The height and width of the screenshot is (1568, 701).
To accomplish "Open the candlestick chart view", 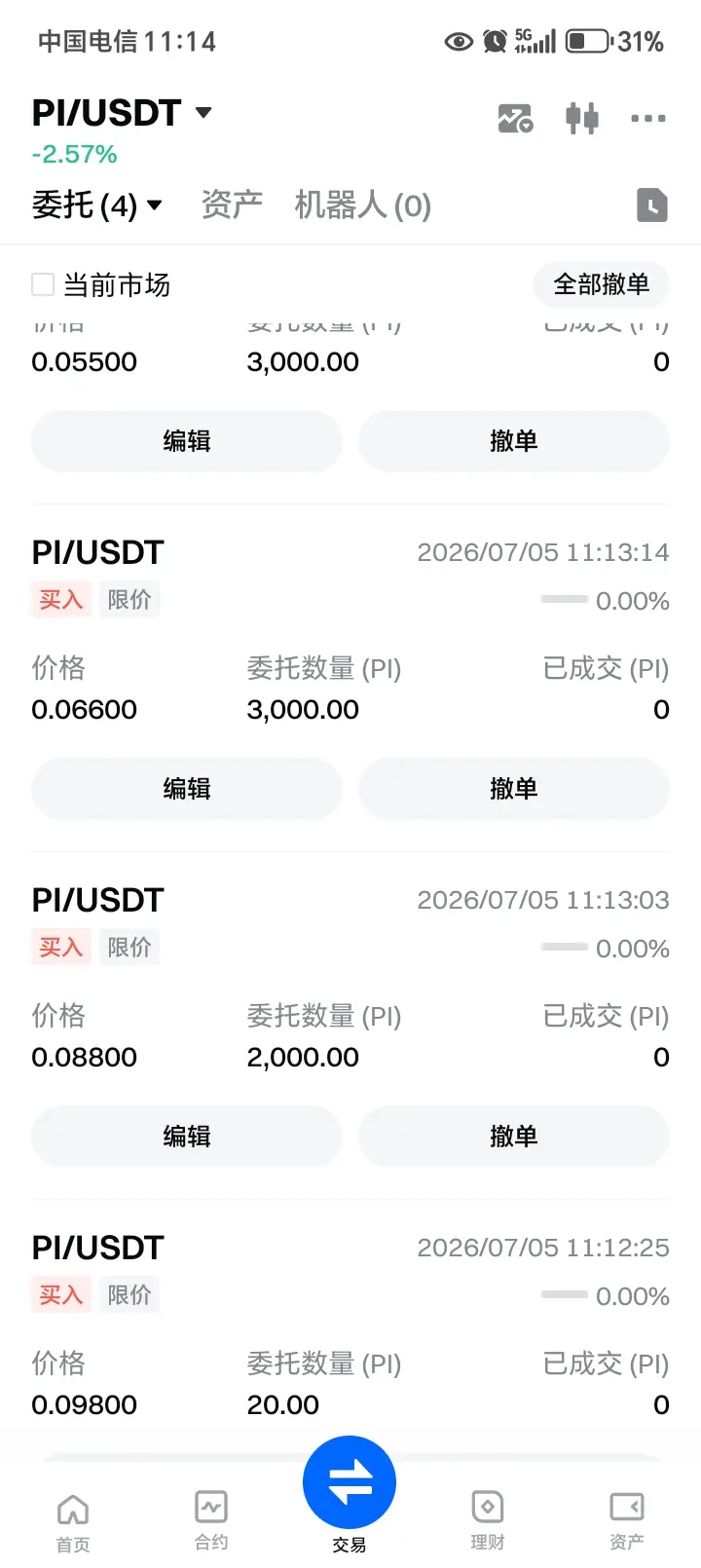I will 582,118.
